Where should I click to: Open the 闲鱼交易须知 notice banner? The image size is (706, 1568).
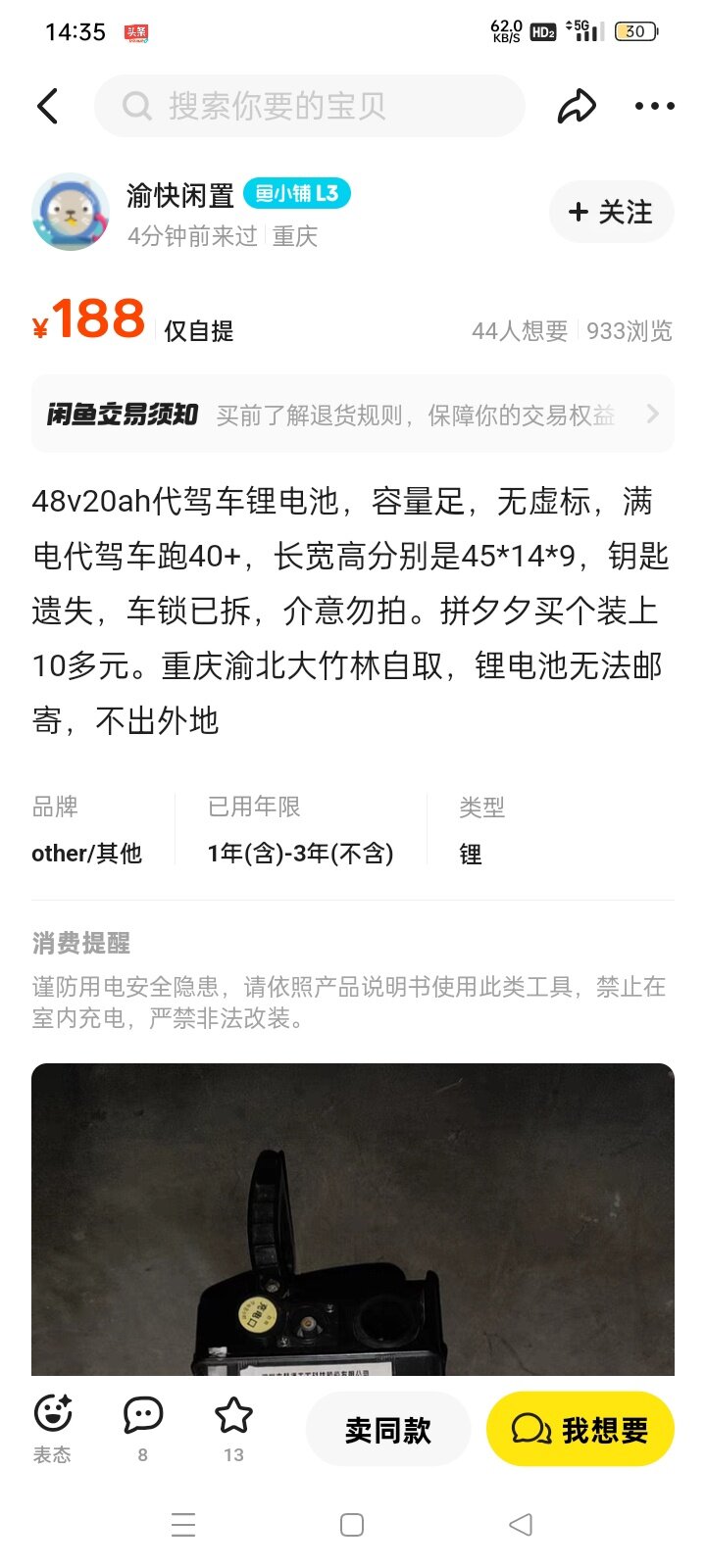pyautogui.click(x=353, y=415)
